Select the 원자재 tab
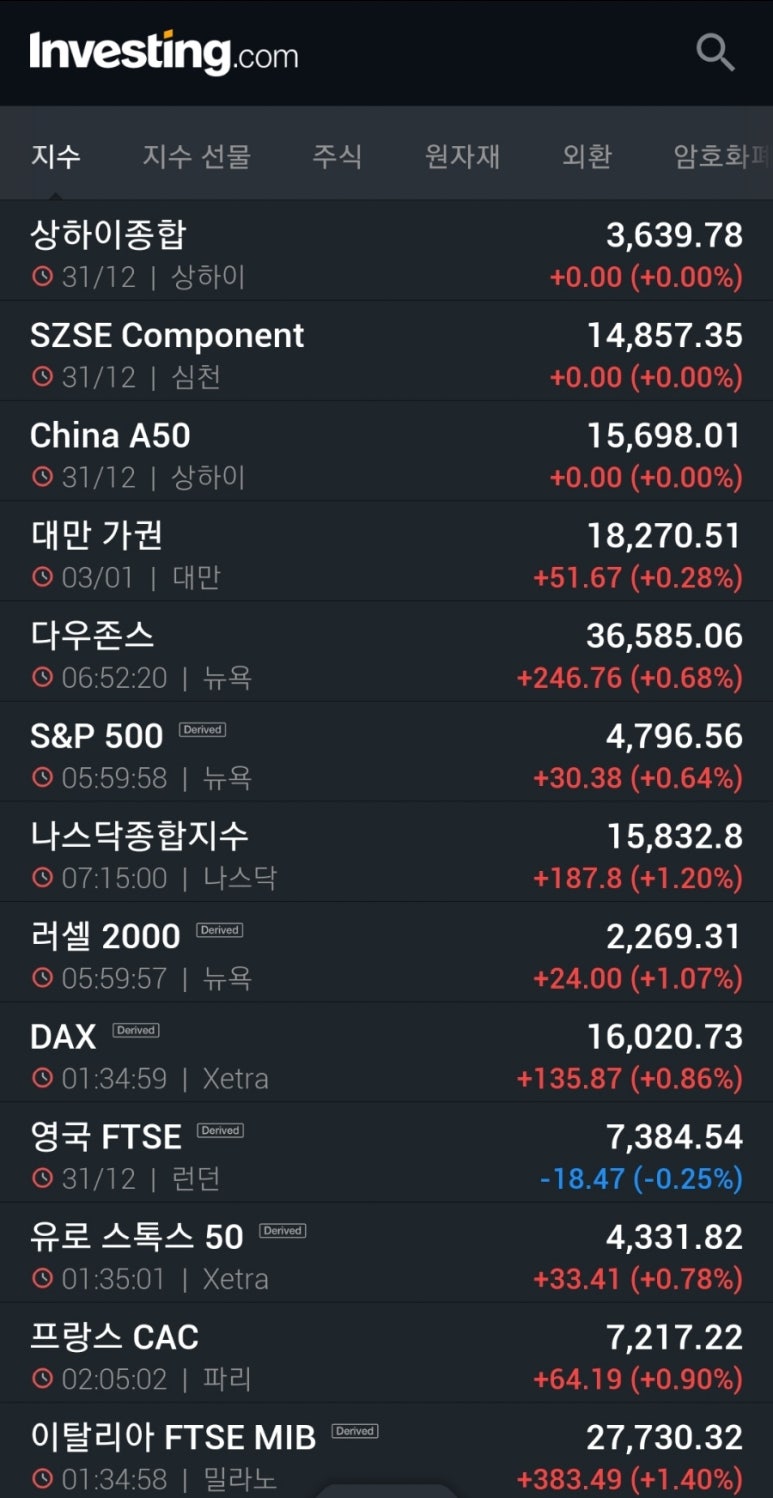 [x=462, y=156]
